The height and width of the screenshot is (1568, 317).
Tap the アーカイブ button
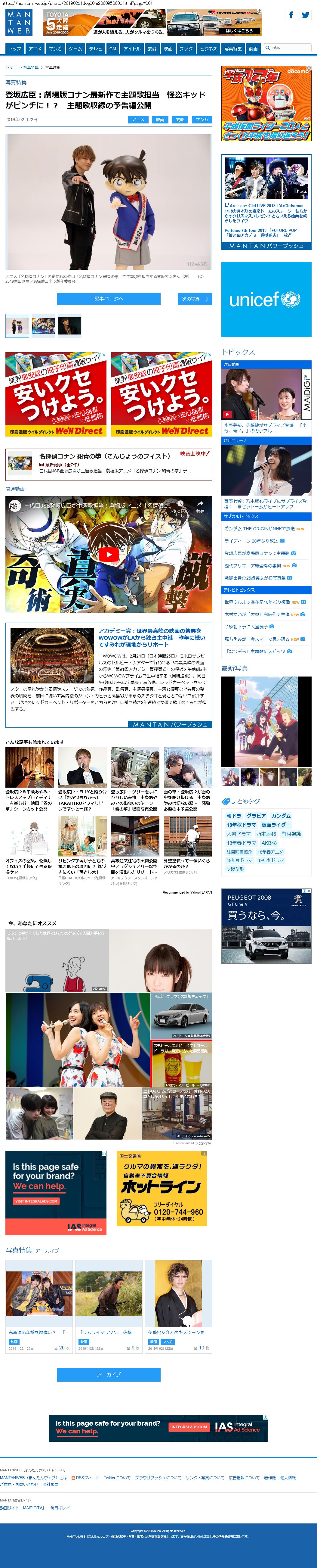109,1374
